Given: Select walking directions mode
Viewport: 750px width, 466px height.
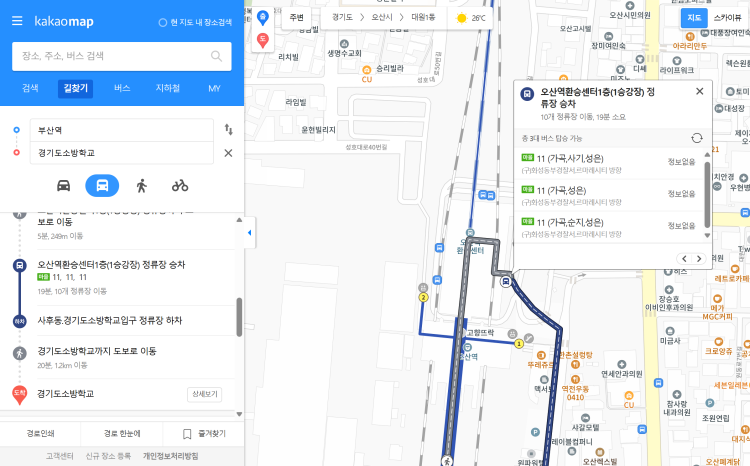Looking at the screenshot, I should pyautogui.click(x=141, y=185).
